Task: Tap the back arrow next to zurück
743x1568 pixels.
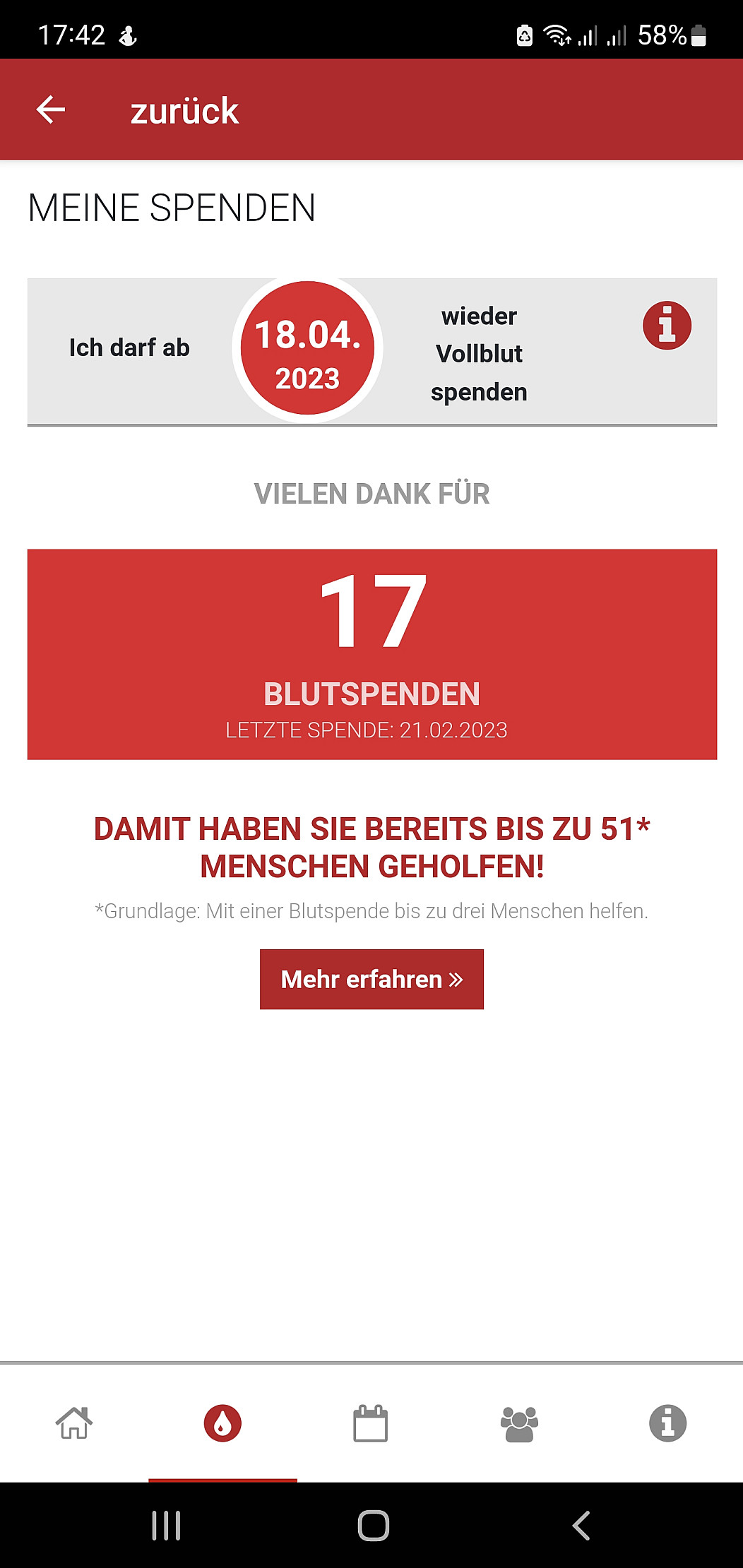Action: [51, 110]
